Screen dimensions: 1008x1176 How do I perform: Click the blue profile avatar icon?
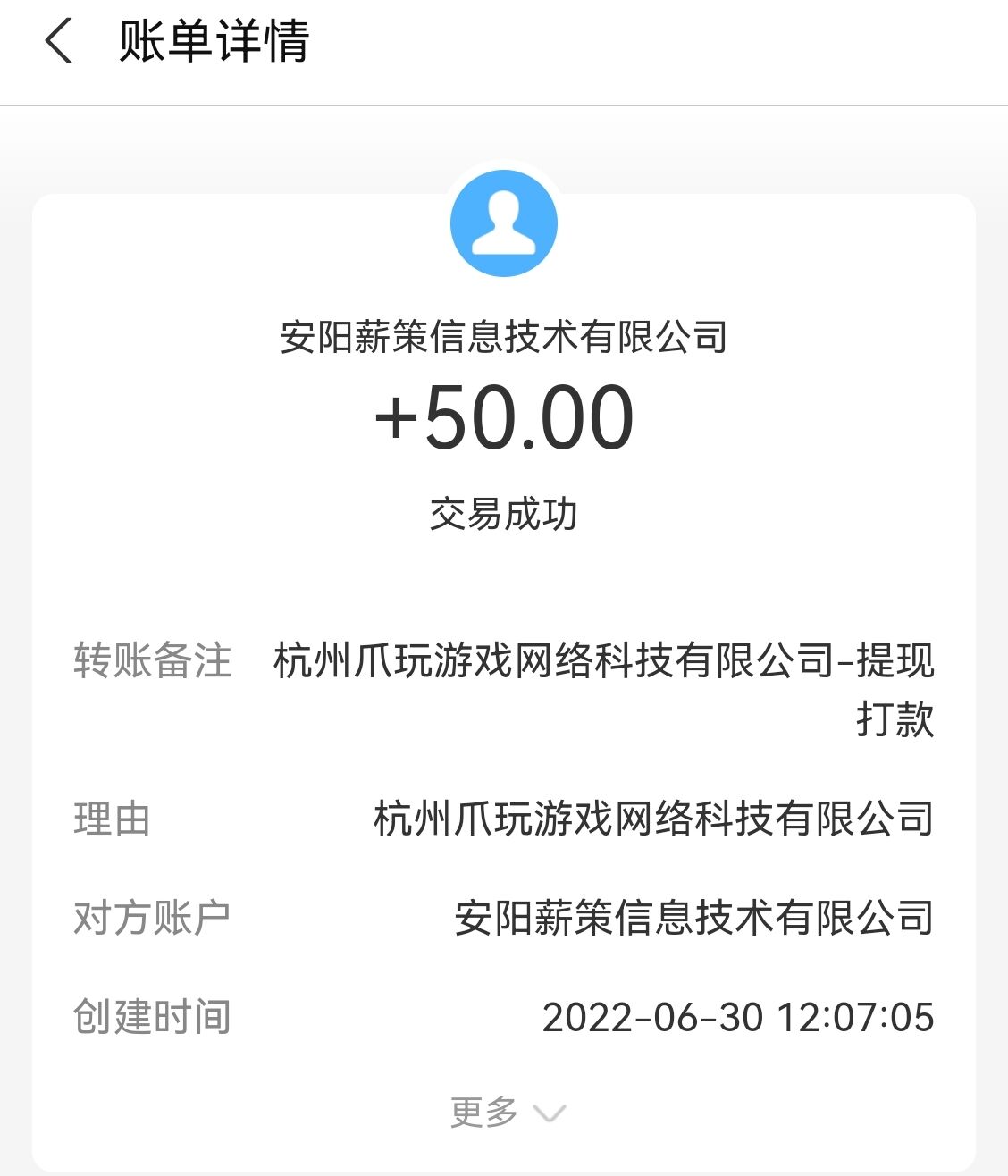(x=503, y=222)
